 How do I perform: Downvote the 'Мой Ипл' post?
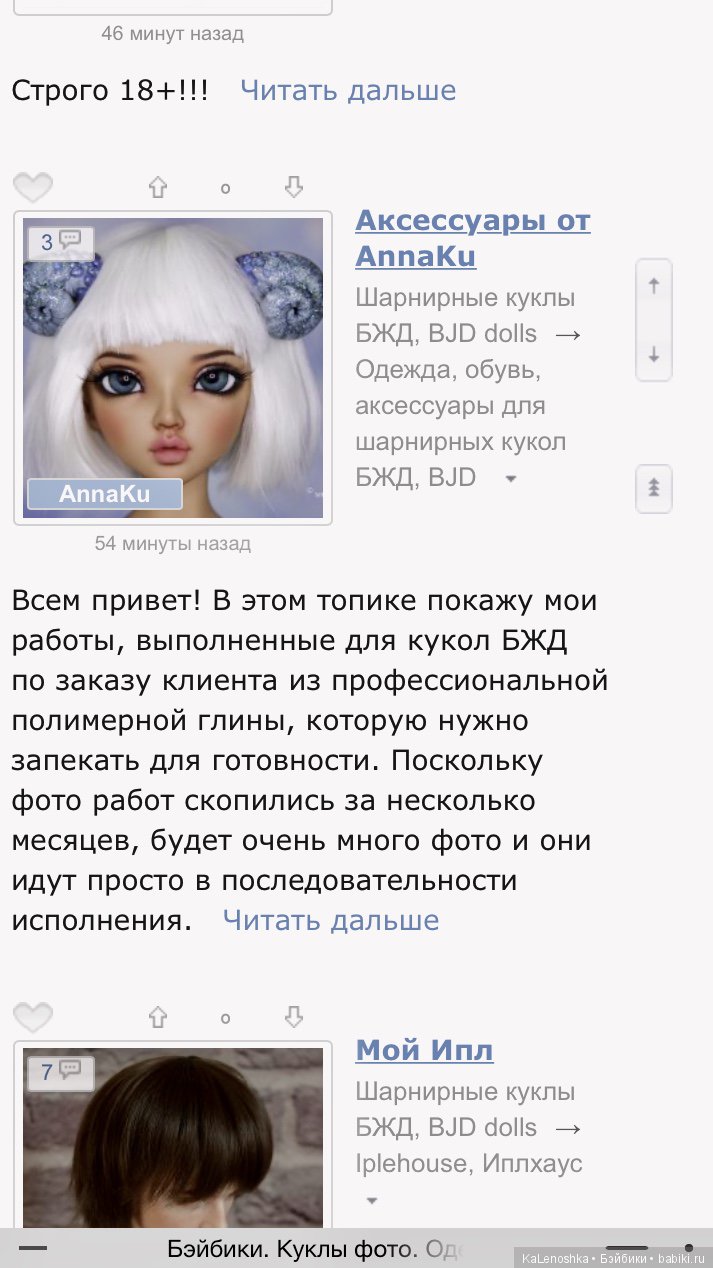[293, 1018]
